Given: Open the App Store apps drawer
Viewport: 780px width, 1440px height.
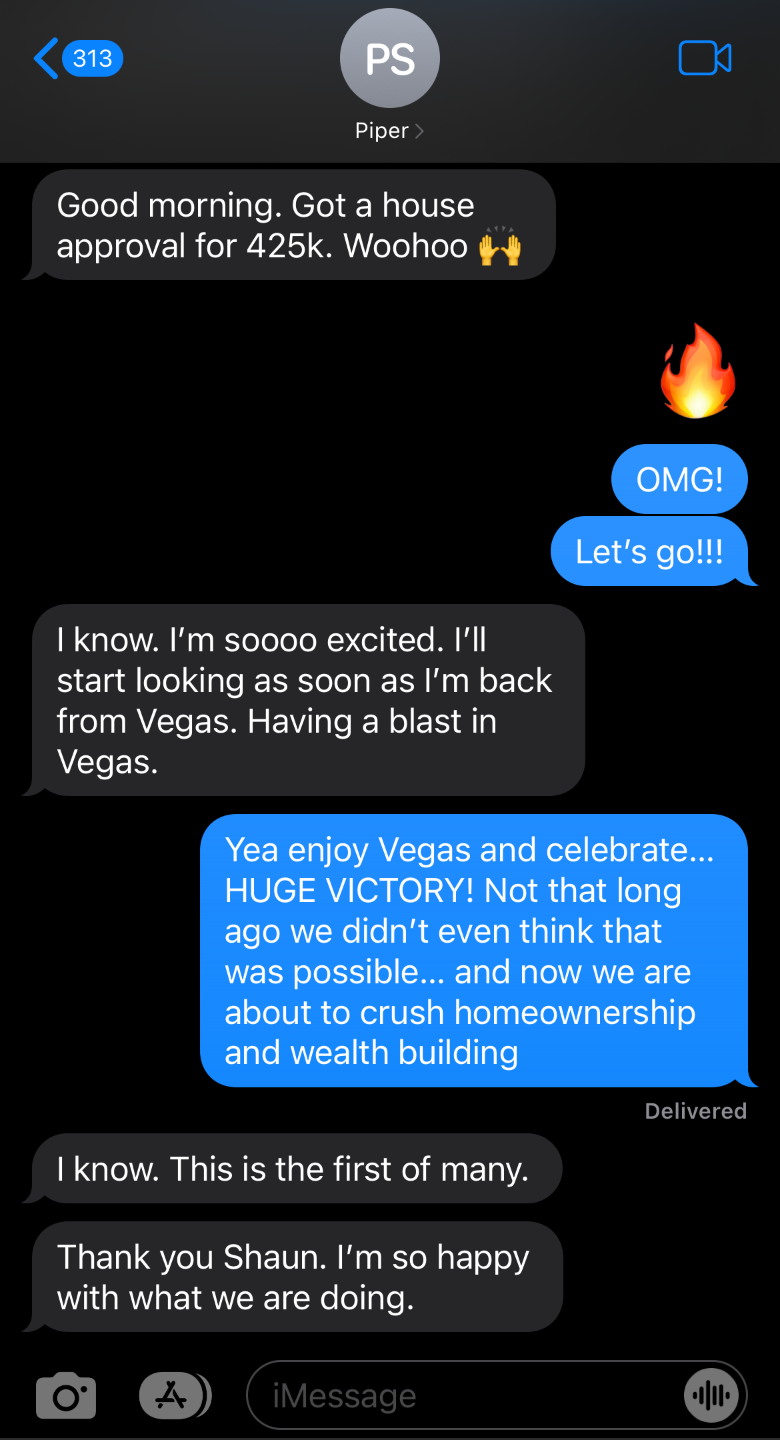Looking at the screenshot, I should [x=174, y=1396].
